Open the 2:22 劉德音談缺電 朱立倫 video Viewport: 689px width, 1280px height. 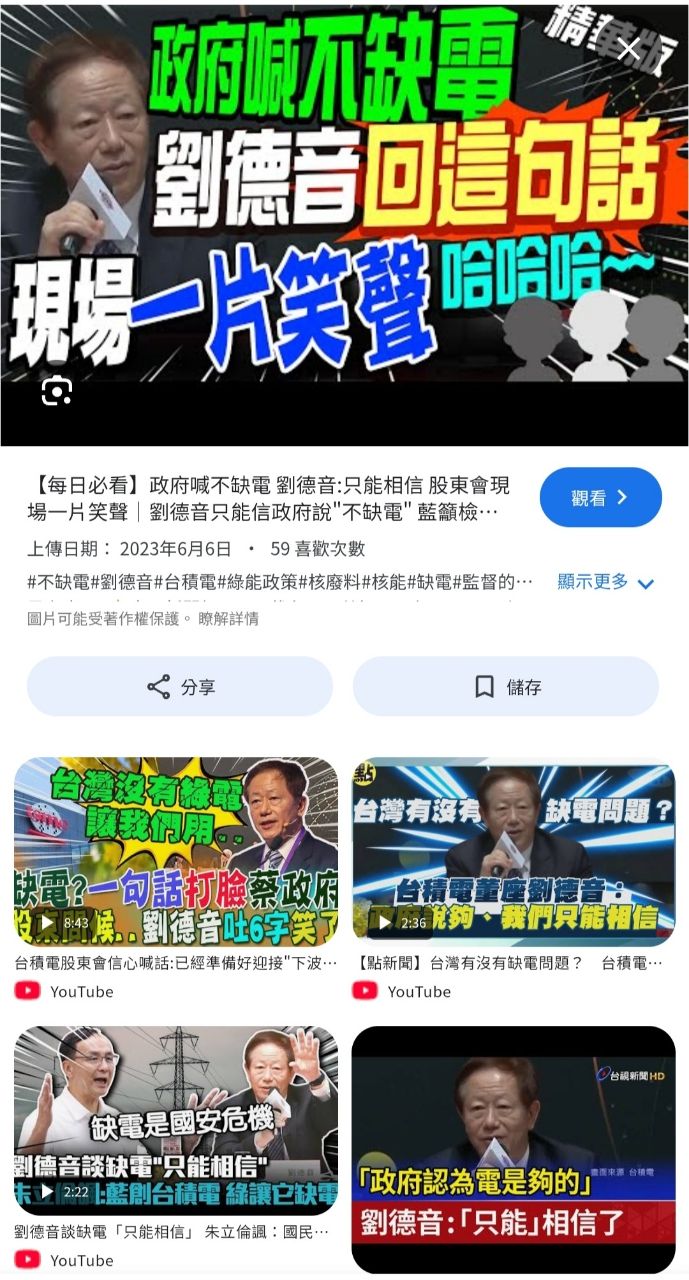tap(176, 1120)
